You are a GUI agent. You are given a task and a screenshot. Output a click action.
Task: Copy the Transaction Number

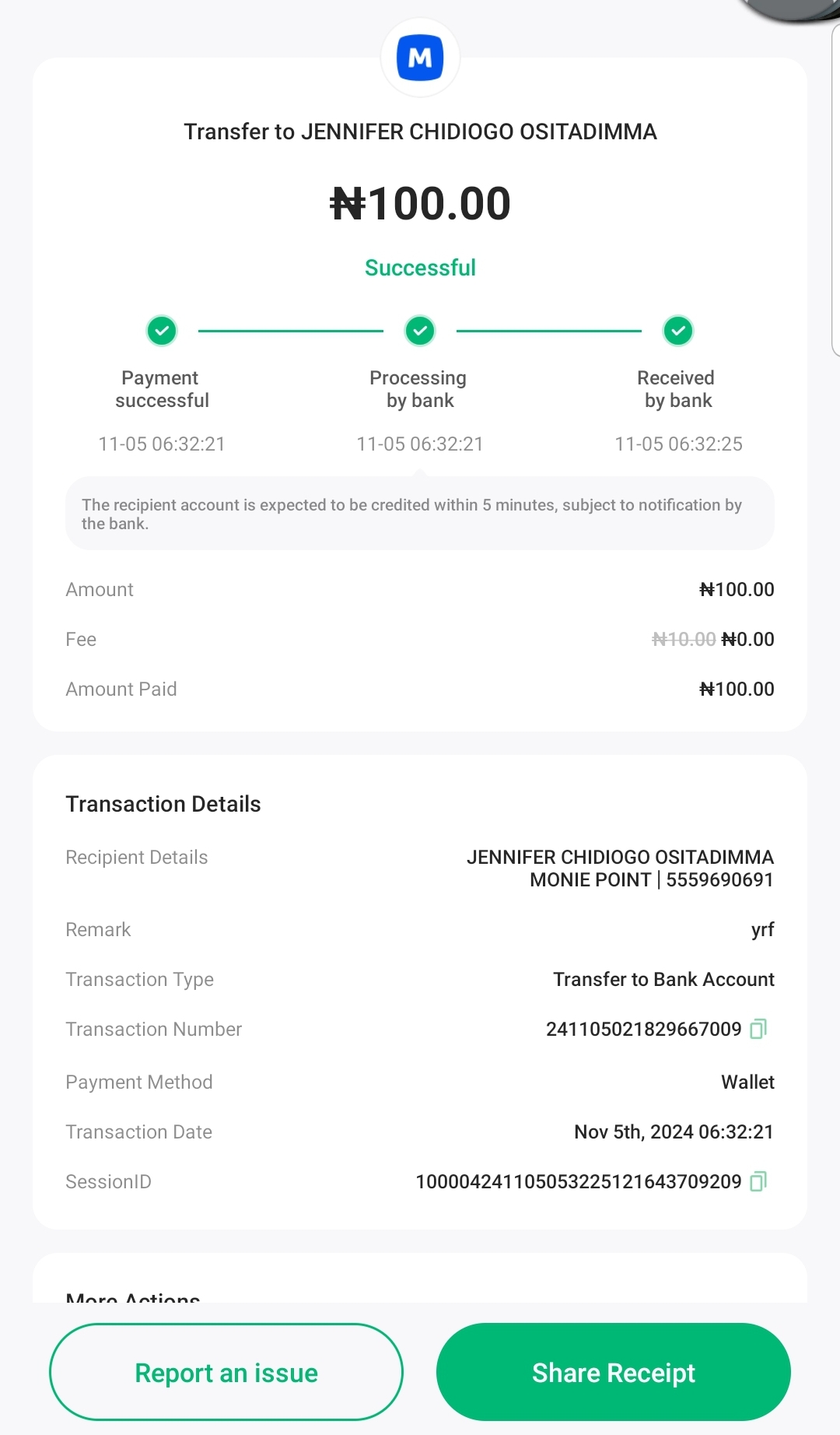(758, 1029)
